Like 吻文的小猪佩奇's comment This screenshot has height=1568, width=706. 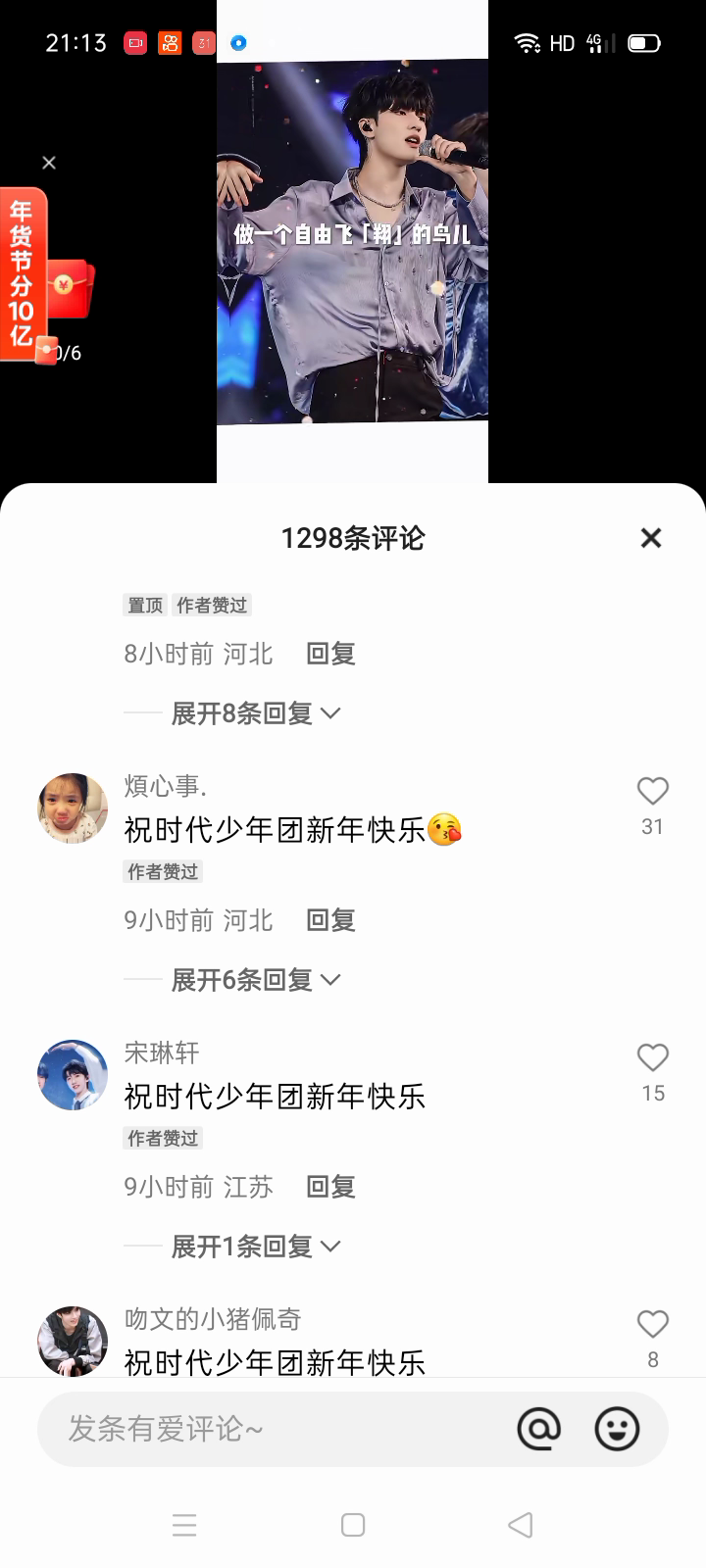(652, 1325)
